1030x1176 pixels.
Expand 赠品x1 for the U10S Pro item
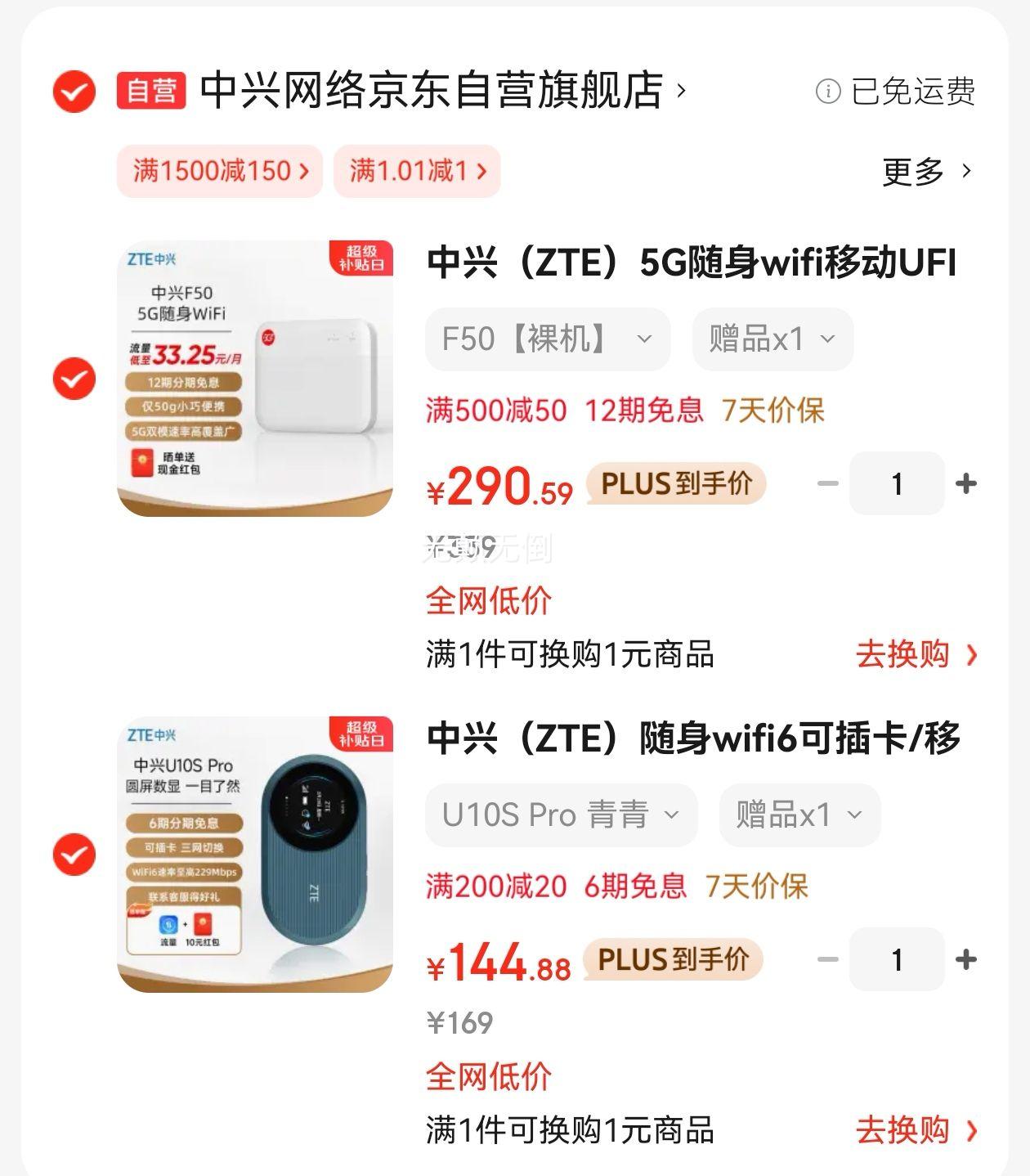(x=799, y=815)
